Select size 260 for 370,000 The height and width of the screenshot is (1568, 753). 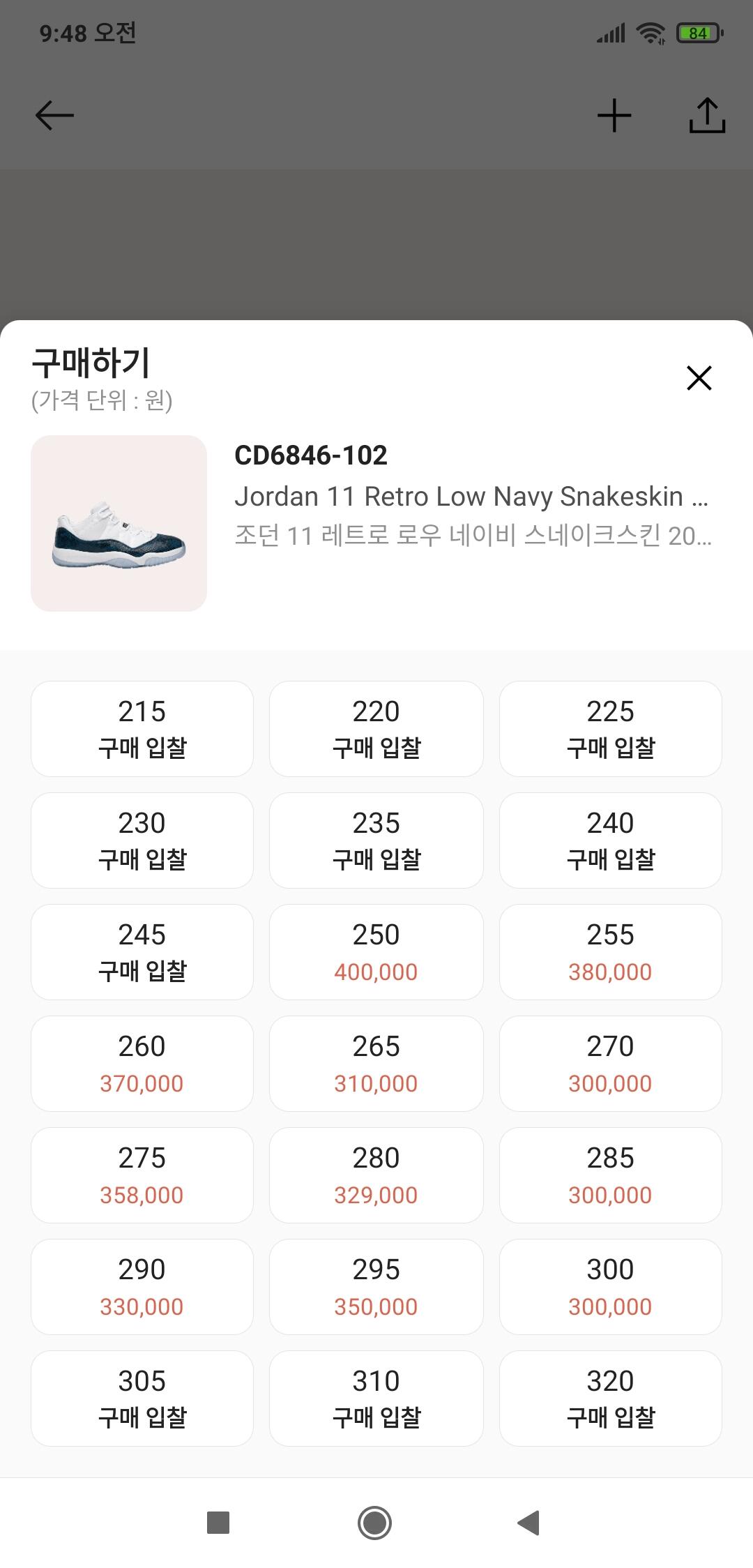(142, 1063)
